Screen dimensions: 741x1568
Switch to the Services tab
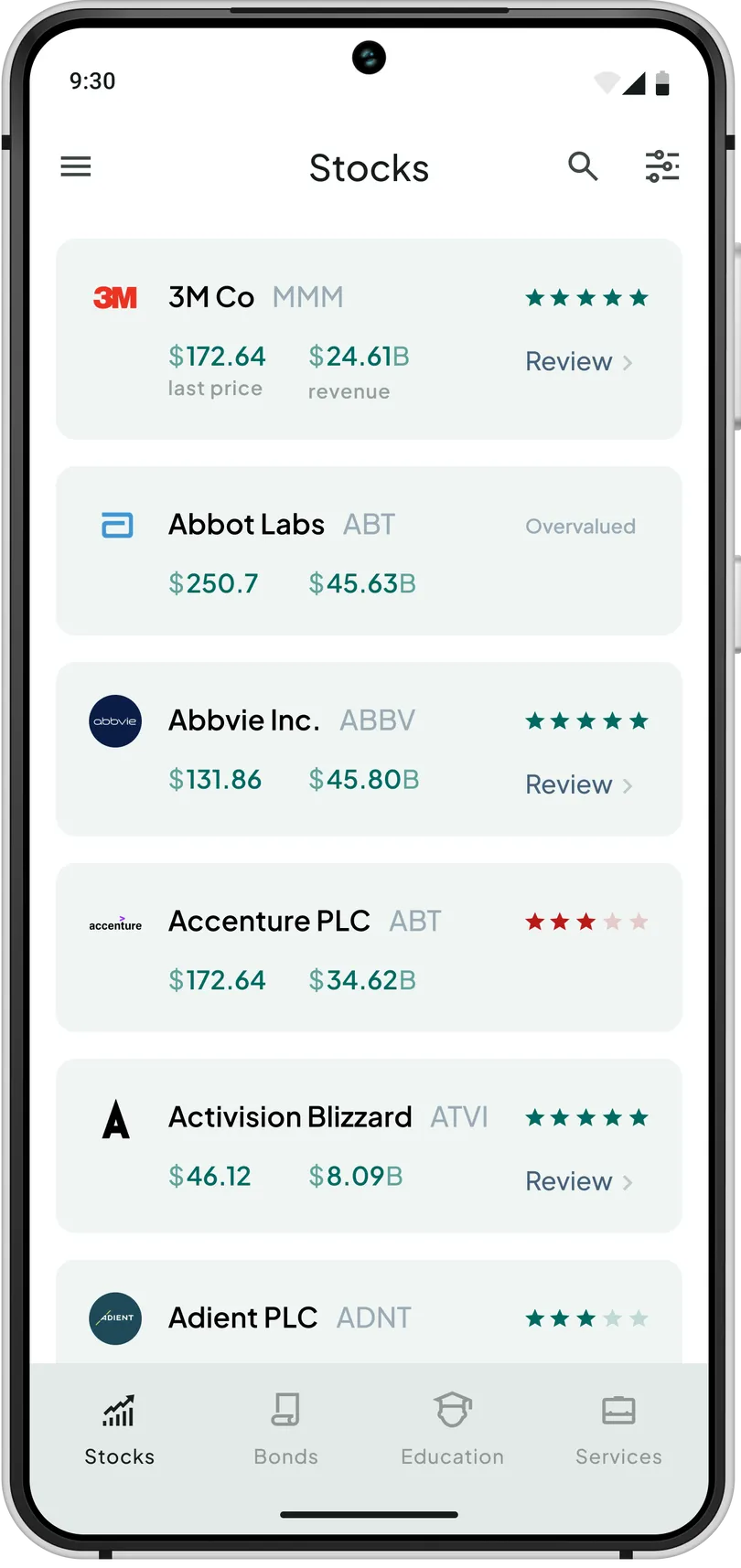pyautogui.click(x=618, y=1430)
